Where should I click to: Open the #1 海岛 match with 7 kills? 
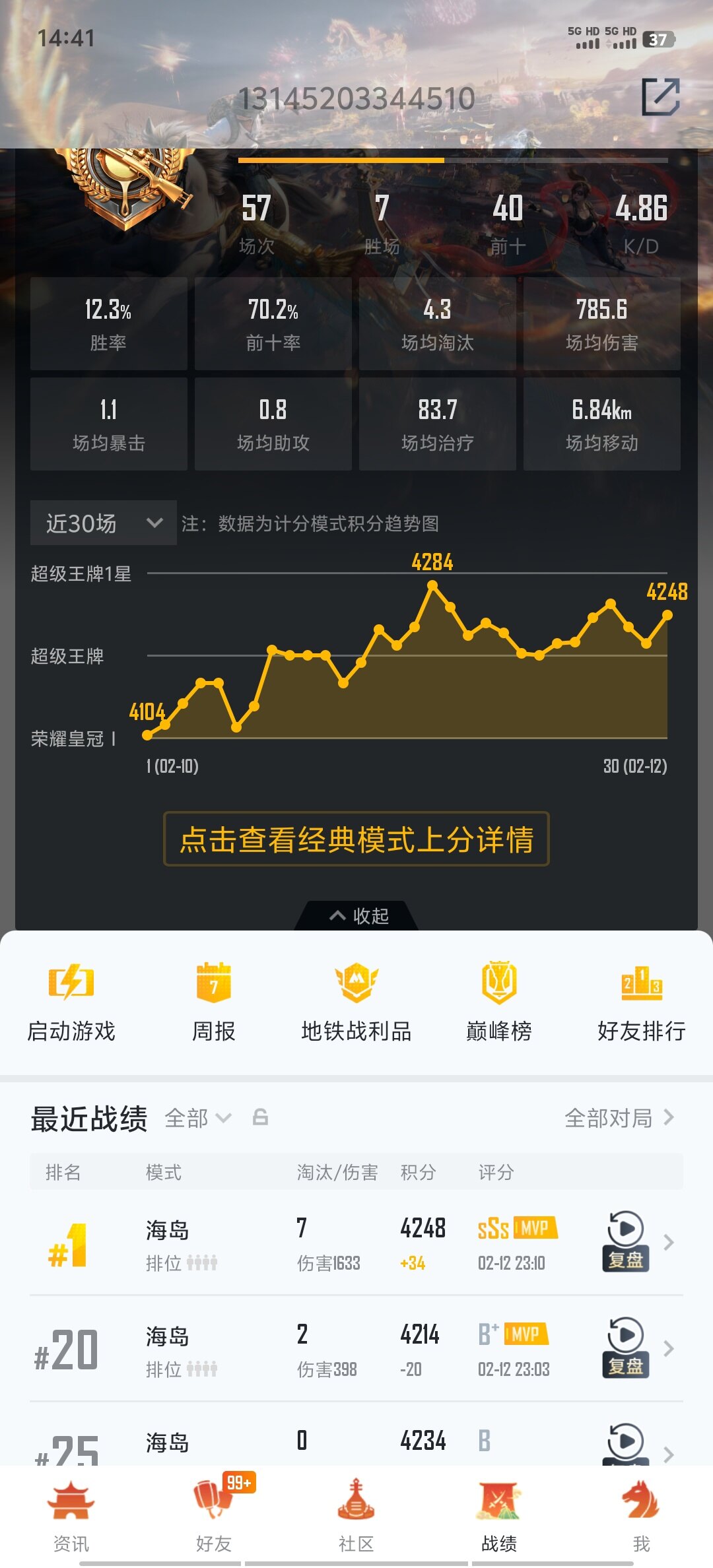coord(356,1243)
